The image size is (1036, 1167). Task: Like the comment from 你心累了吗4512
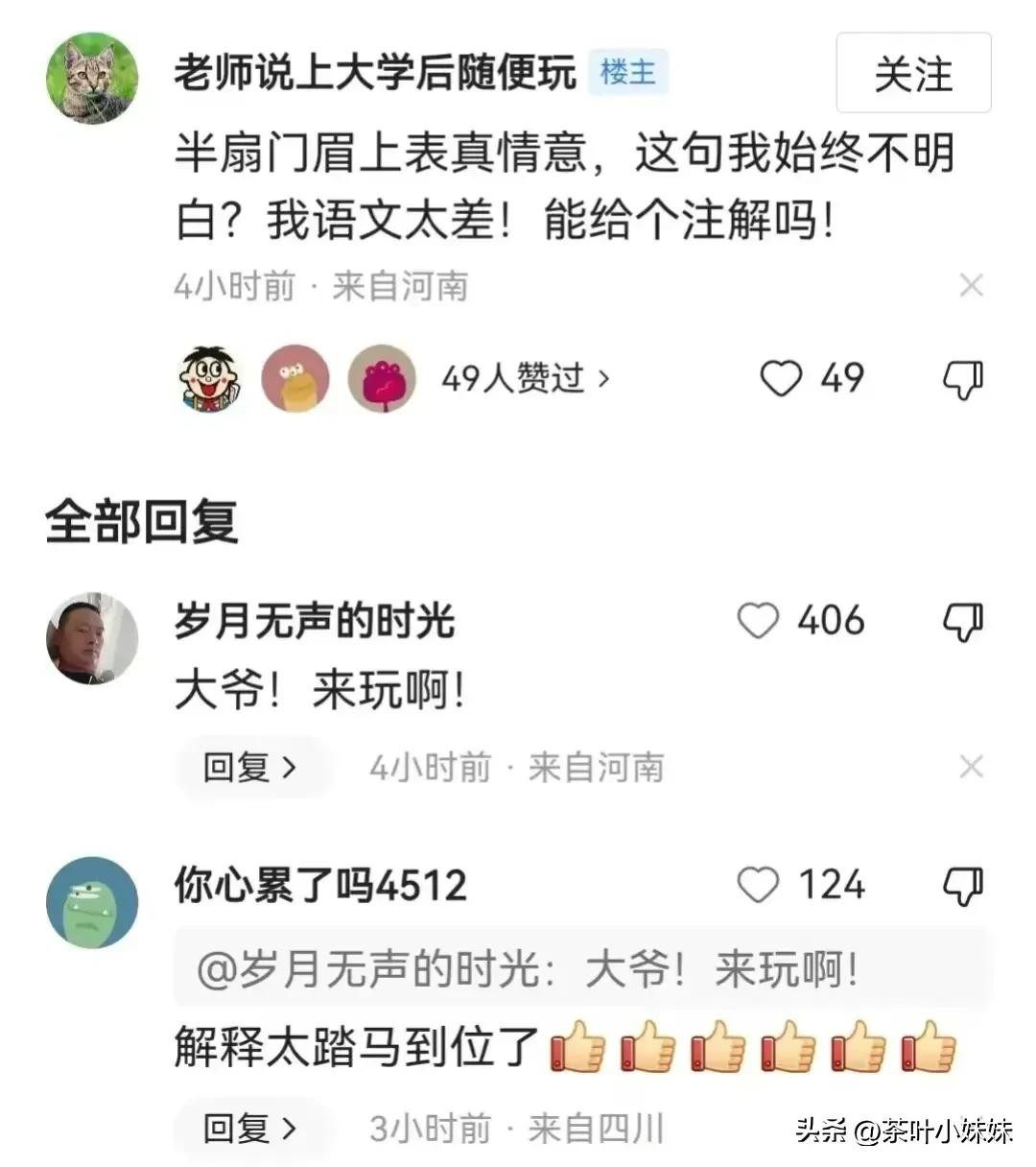[x=758, y=885]
